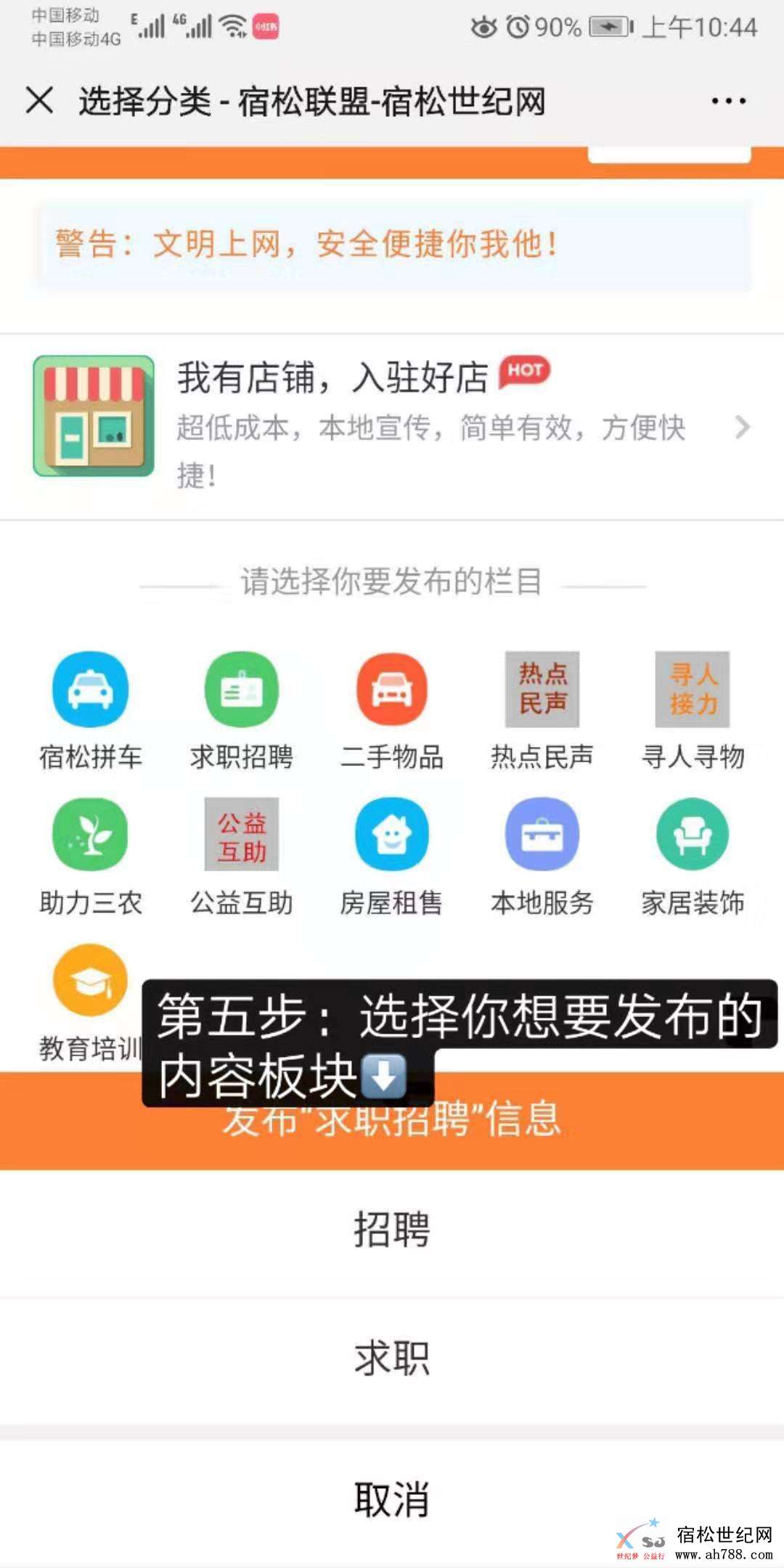Close the WeChat web page
784x1568 pixels.
coord(40,100)
